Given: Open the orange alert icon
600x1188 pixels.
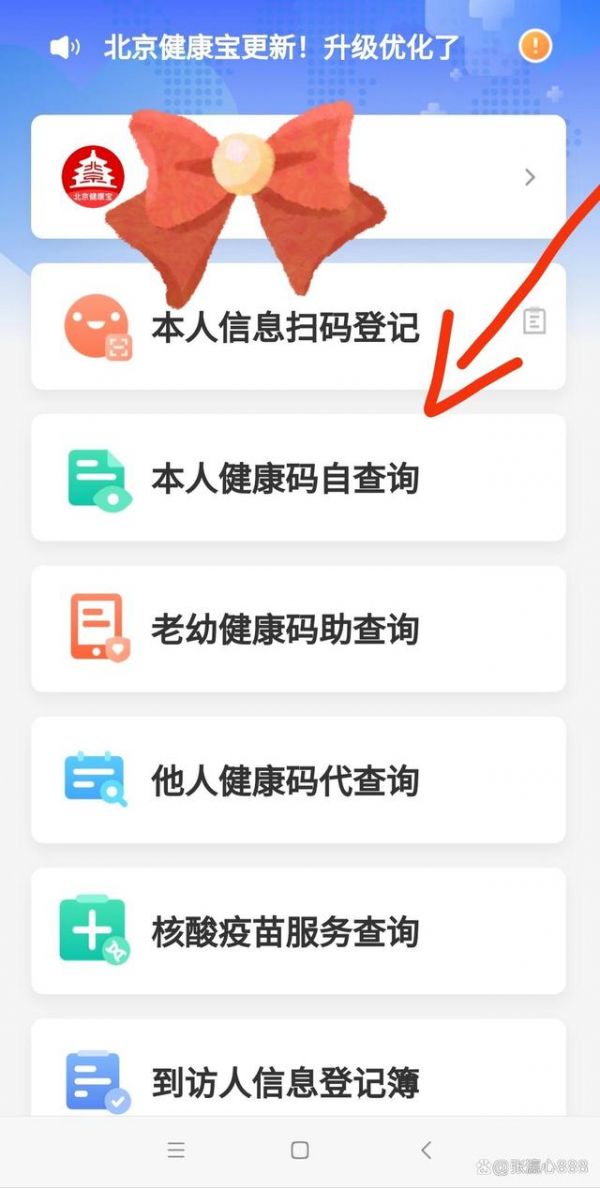Looking at the screenshot, I should tap(535, 46).
